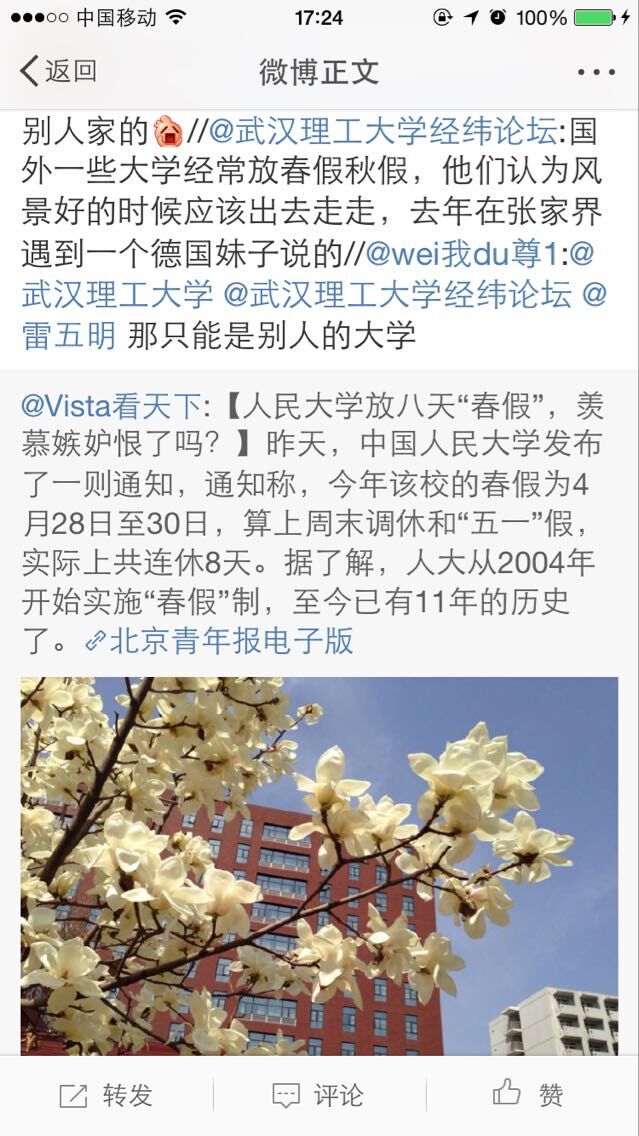The width and height of the screenshot is (639, 1136).
Task: Open the @Vista看天下 profile link
Action: pos(110,406)
